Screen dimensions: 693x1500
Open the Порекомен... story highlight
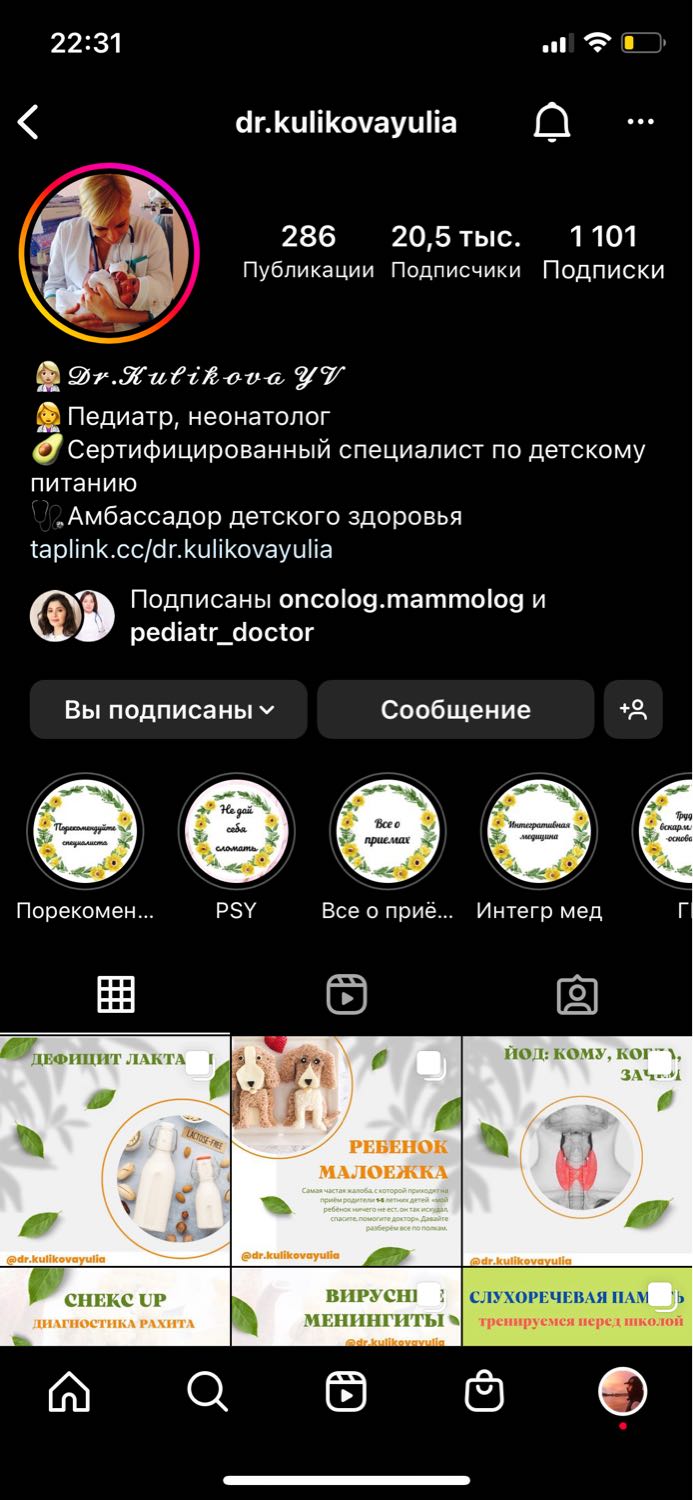(85, 832)
